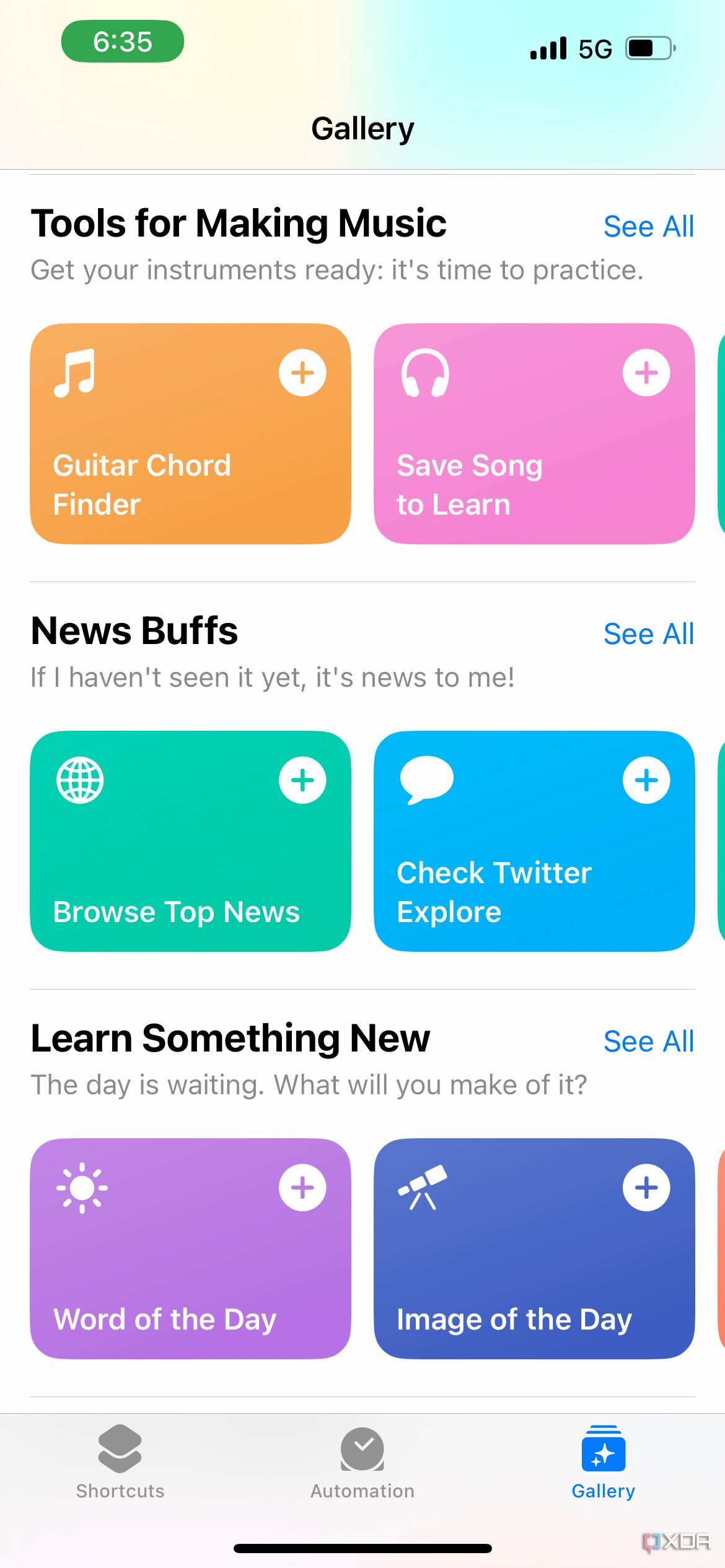Image resolution: width=725 pixels, height=1568 pixels.
Task: Open the Save Song to Learn card
Action: pyautogui.click(x=534, y=433)
